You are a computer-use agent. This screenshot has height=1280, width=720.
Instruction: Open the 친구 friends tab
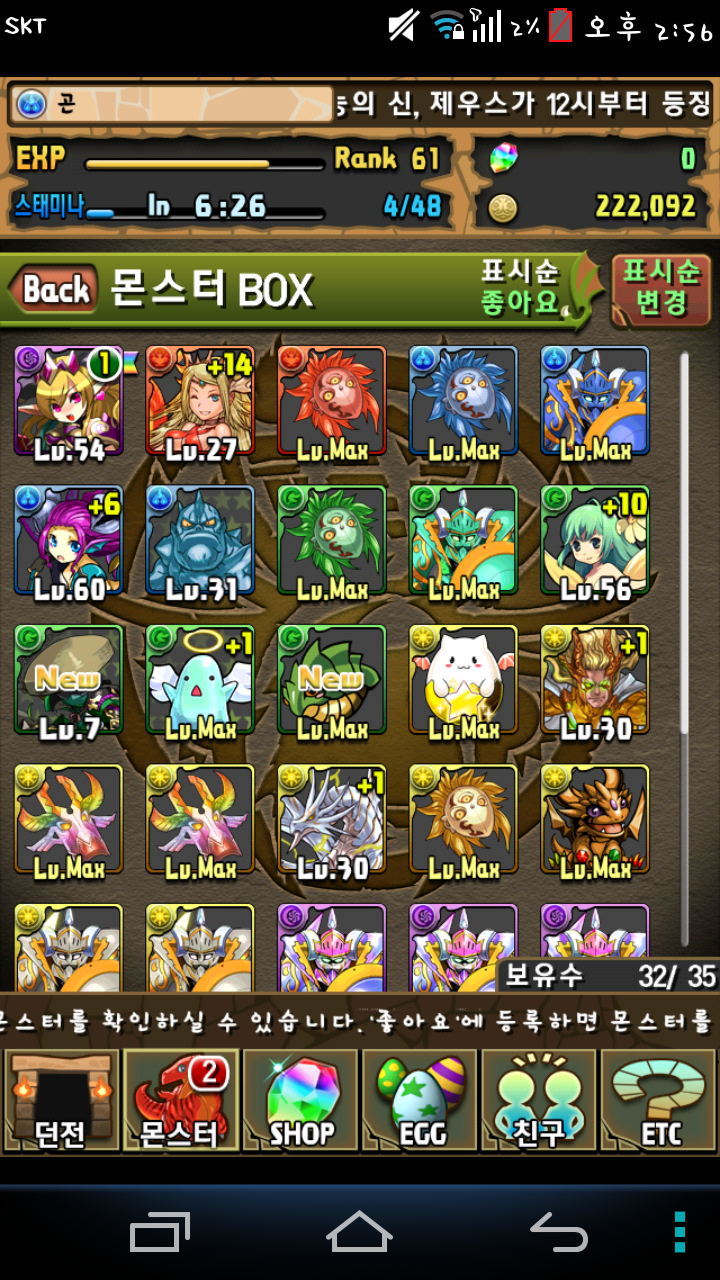pos(539,1100)
